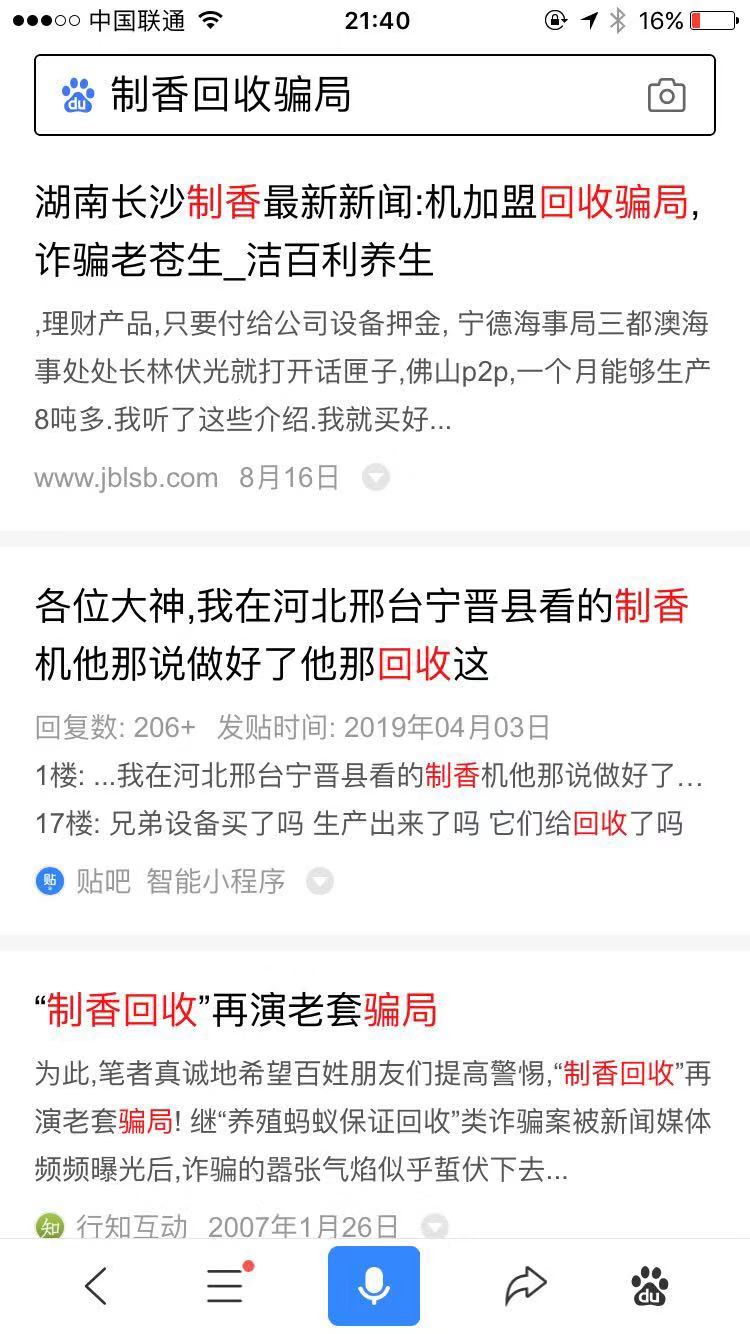This screenshot has width=750, height=1334.
Task: Expand dropdown next to www.jblsb.com
Action: [x=375, y=478]
